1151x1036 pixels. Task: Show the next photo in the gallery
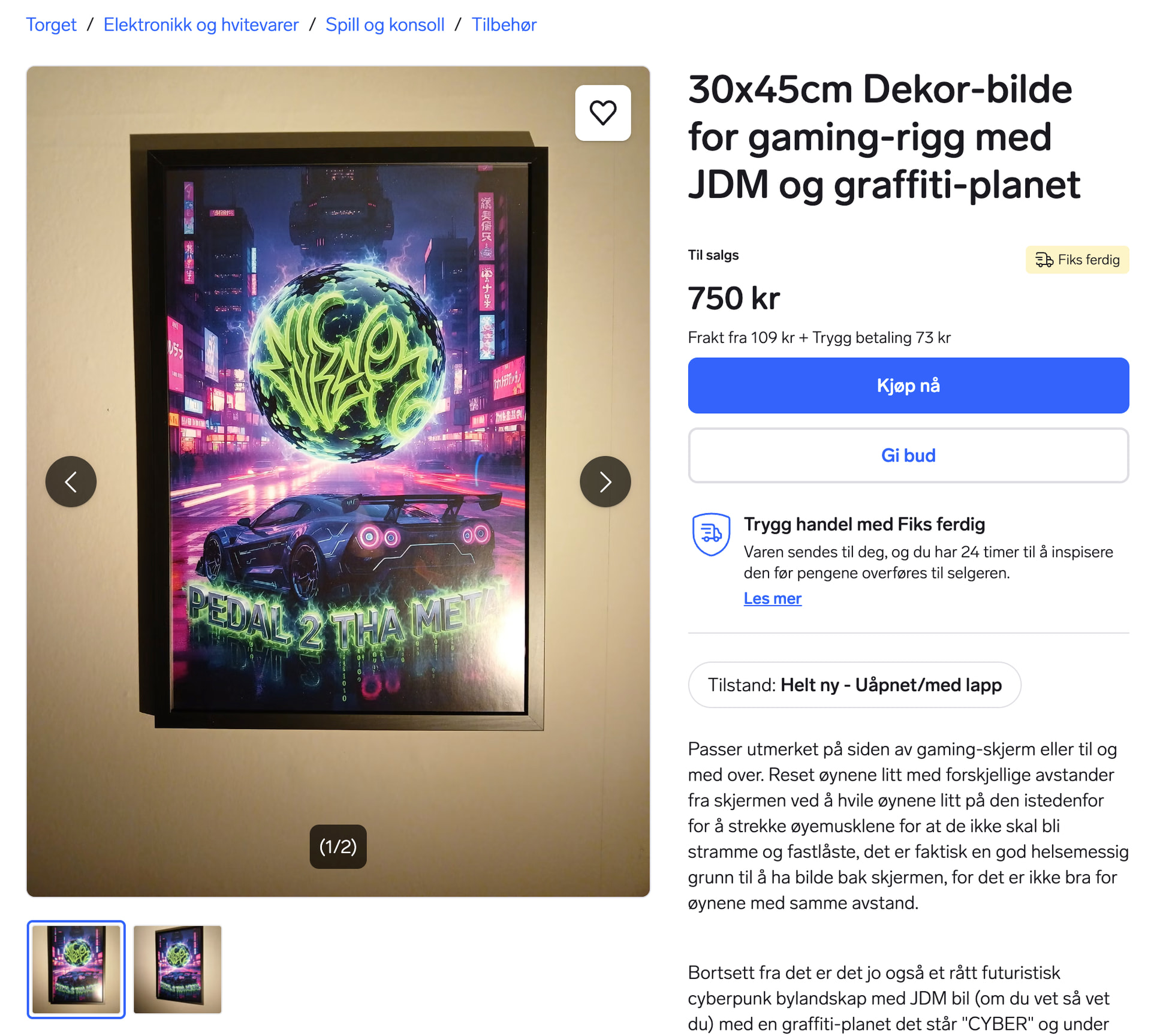tap(605, 481)
